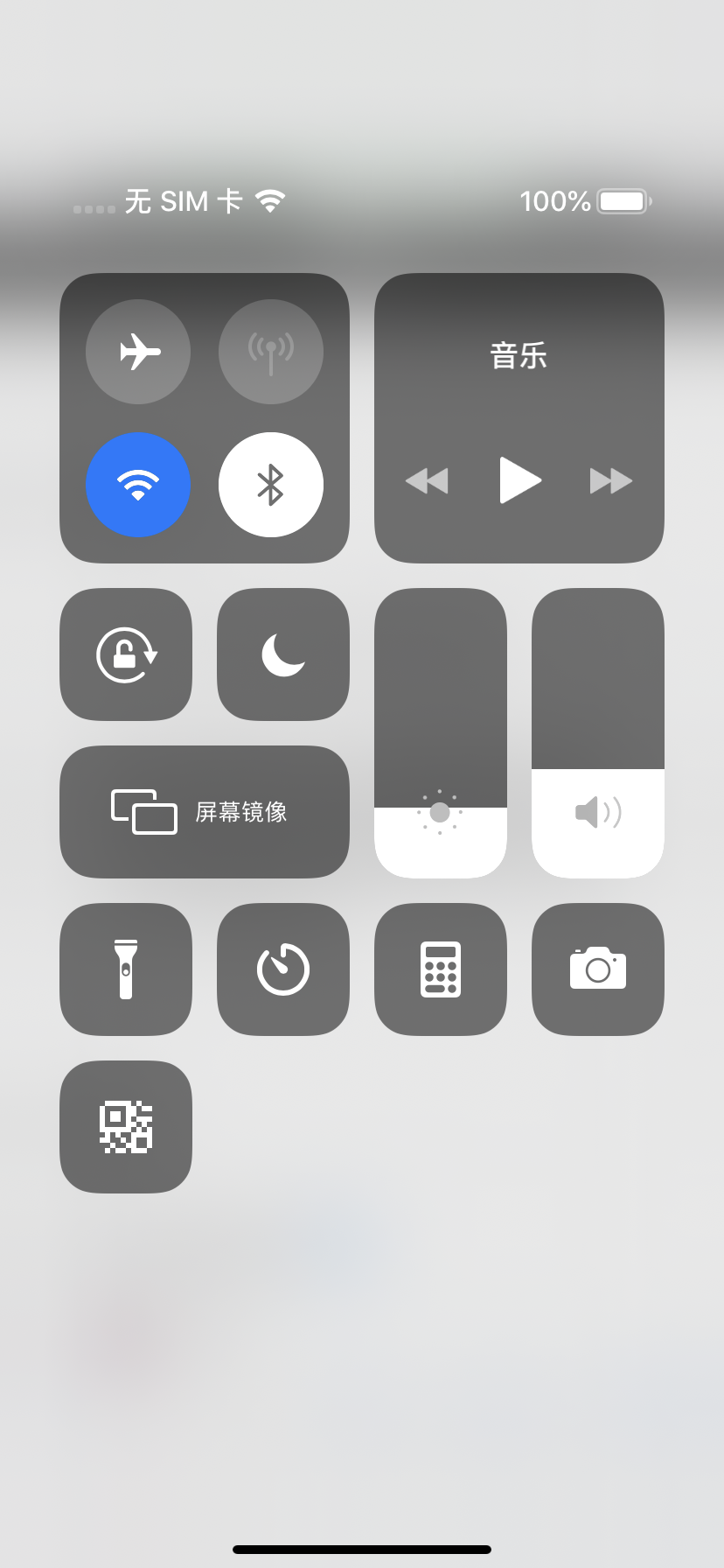Open the calculator
This screenshot has height=1568, width=724.
coord(441,969)
